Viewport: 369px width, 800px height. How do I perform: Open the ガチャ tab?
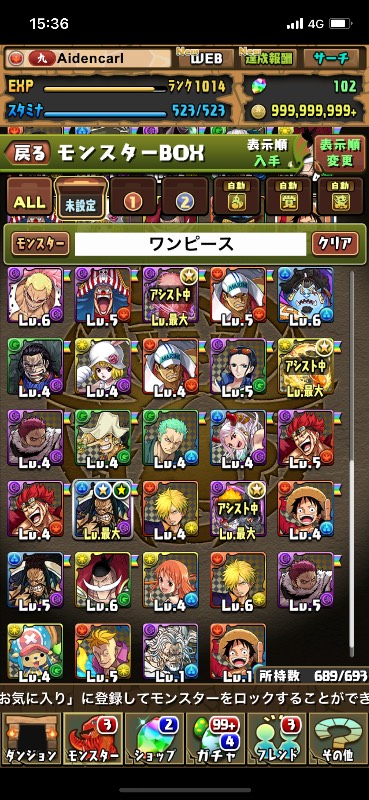pyautogui.click(x=215, y=739)
